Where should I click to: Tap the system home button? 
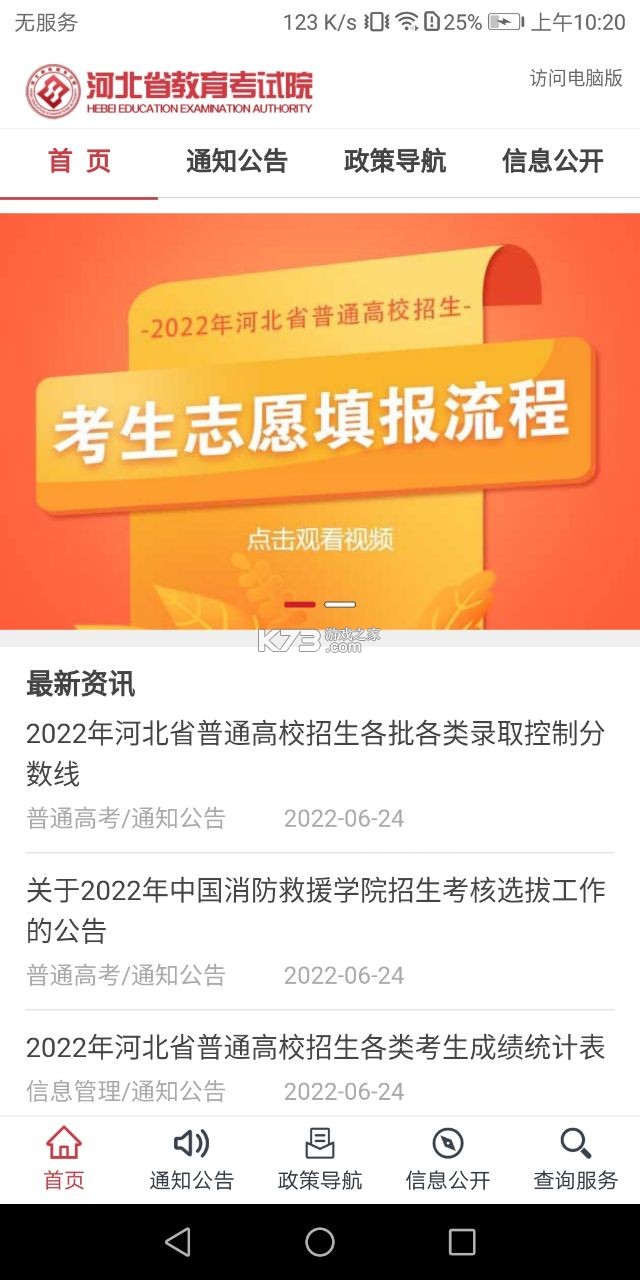click(320, 1242)
